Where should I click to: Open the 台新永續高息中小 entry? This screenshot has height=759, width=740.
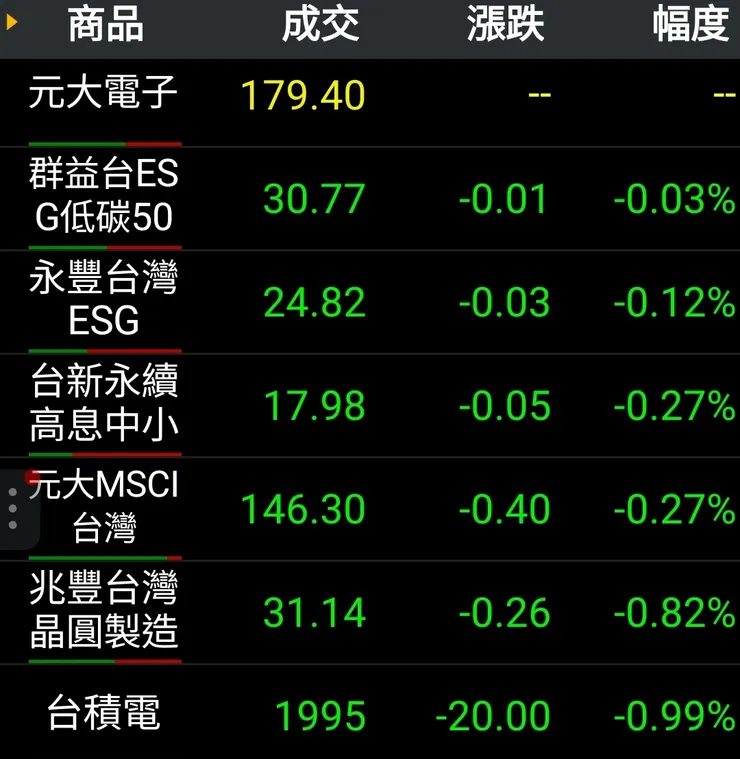(x=104, y=404)
